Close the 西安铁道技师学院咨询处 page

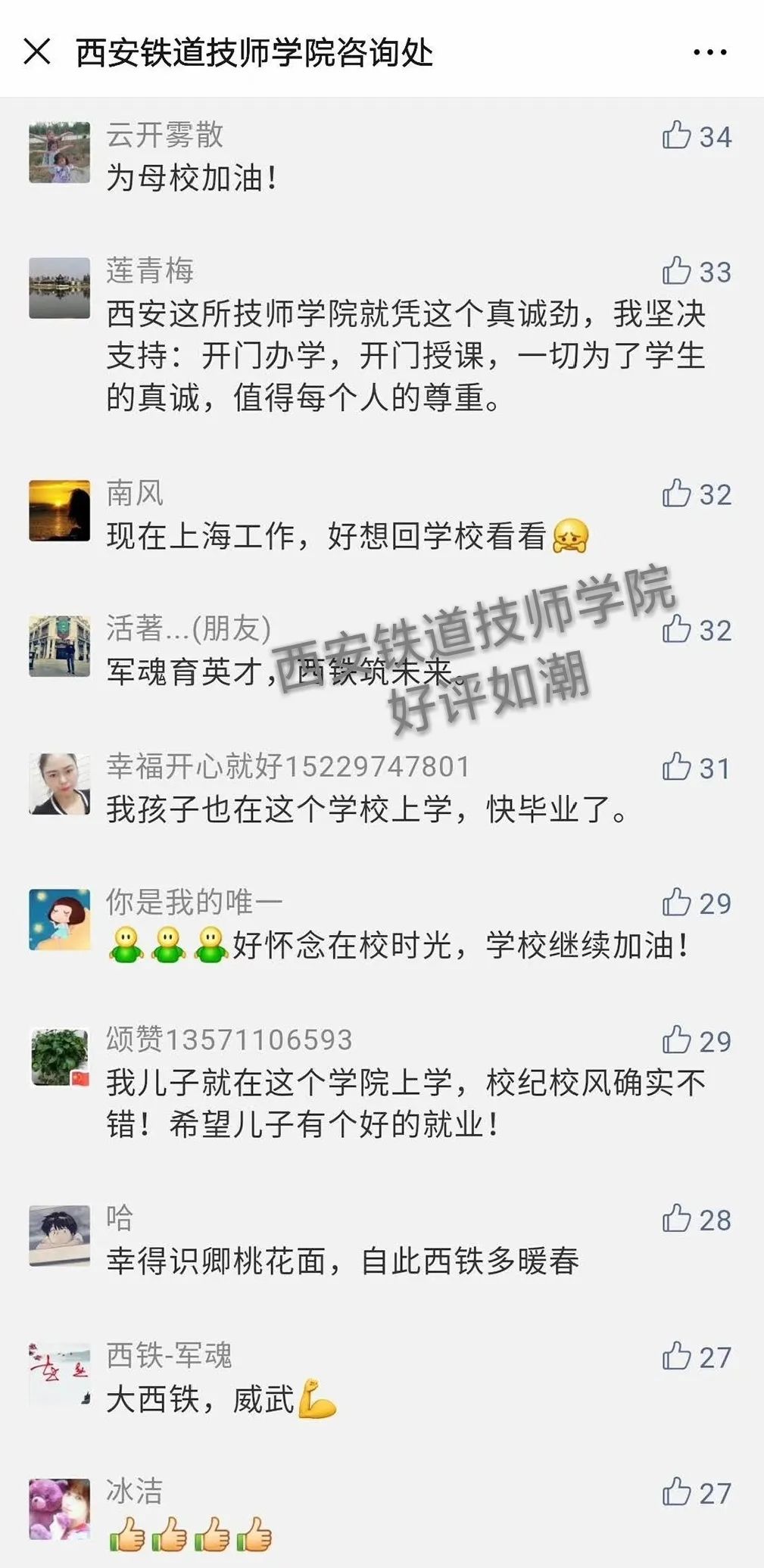37,52
